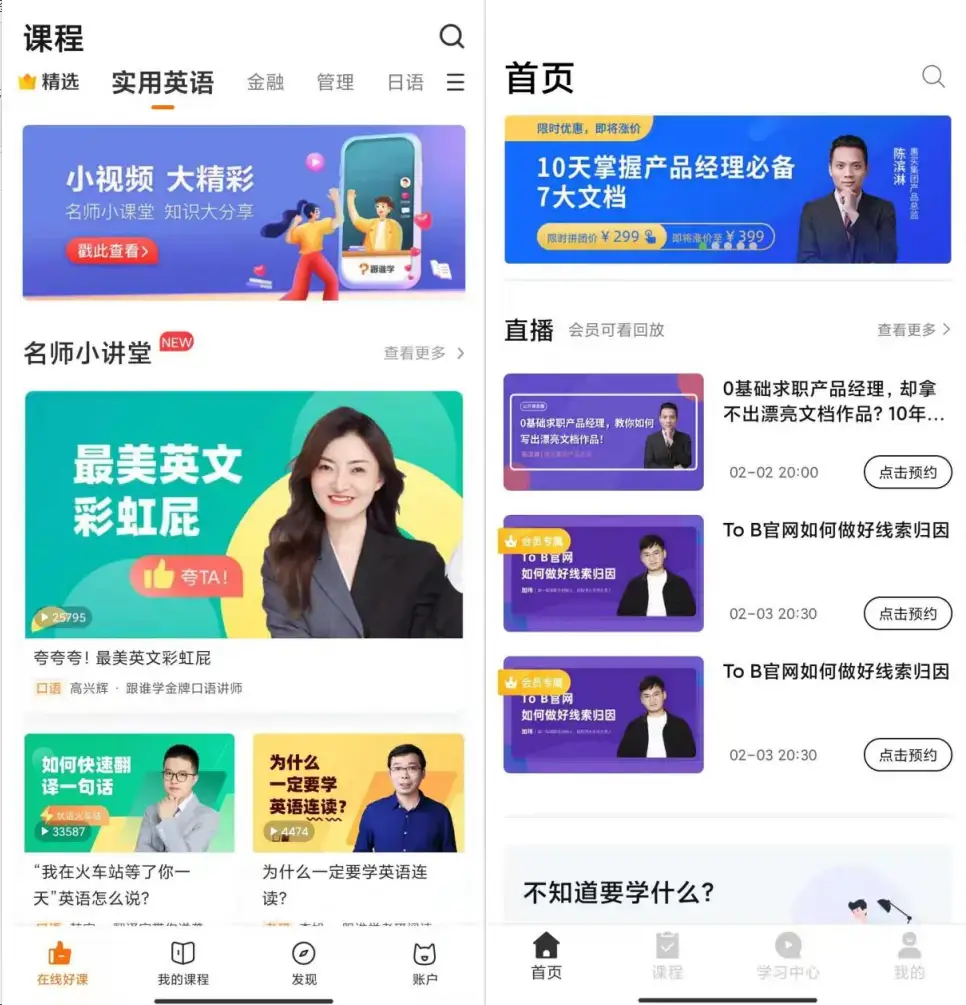Image resolution: width=966 pixels, height=1005 pixels.
Task: Switch to the 金融 tab
Action: pyautogui.click(x=265, y=83)
